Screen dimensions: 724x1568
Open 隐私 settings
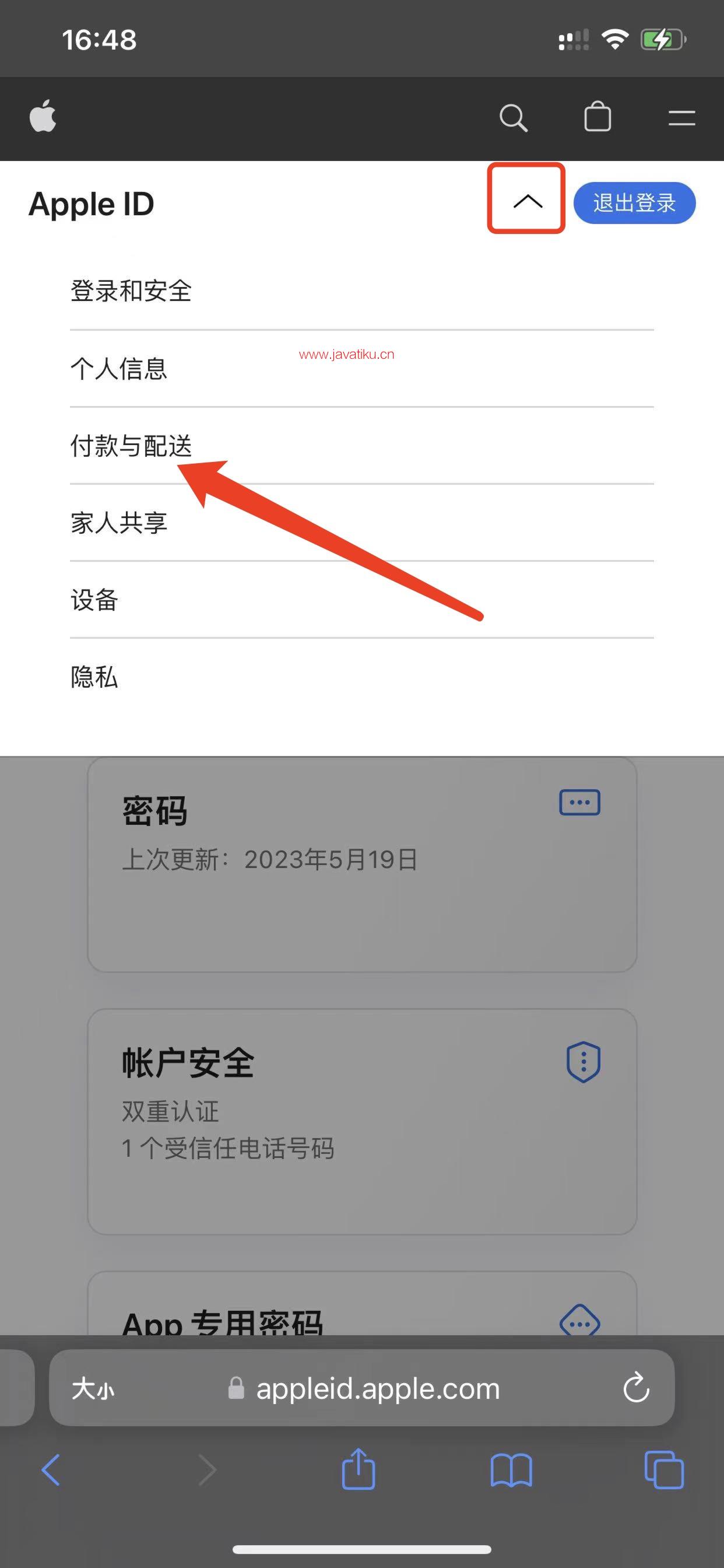coord(94,677)
